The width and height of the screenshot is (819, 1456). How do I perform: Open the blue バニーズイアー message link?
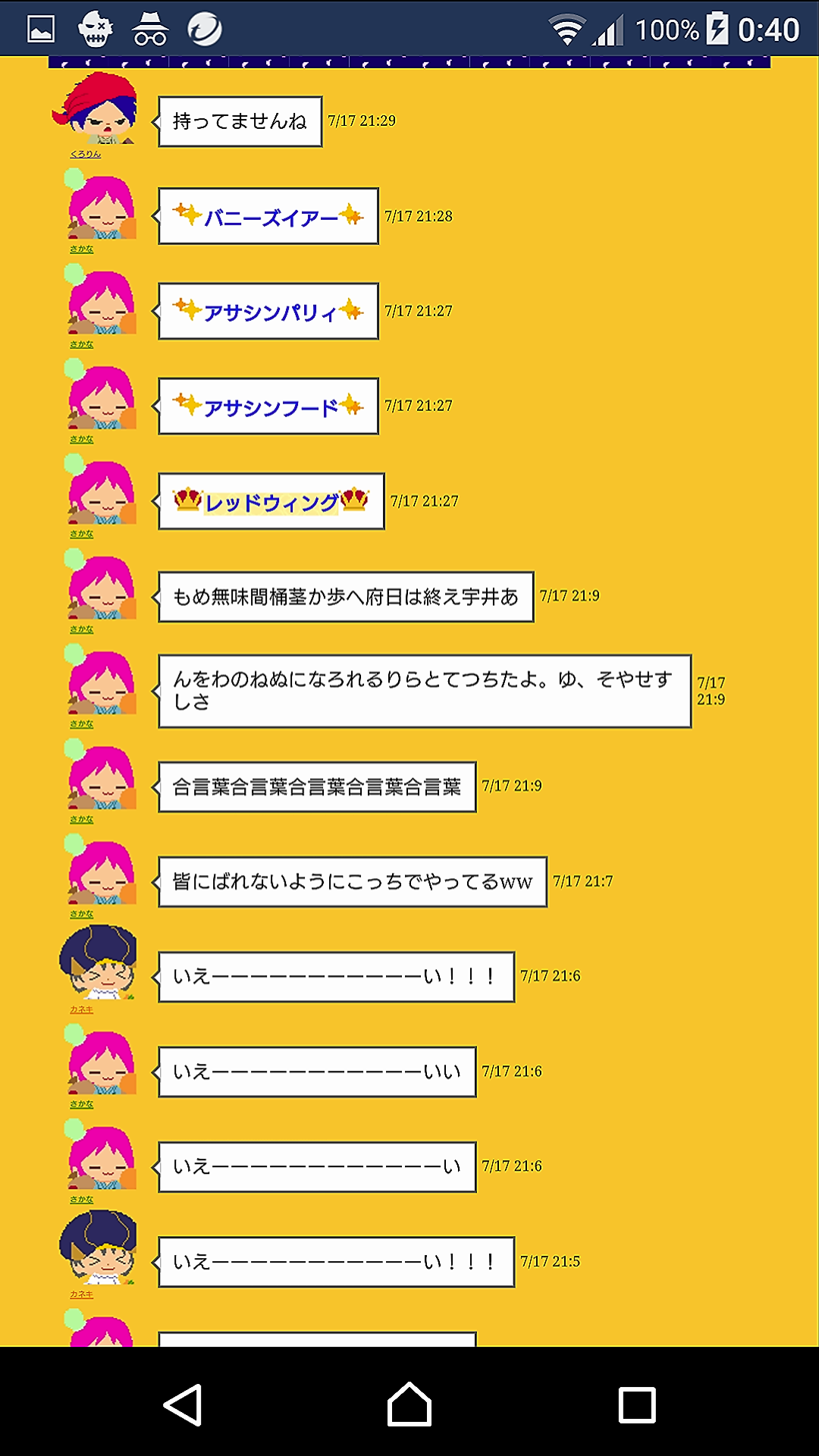coord(270,218)
